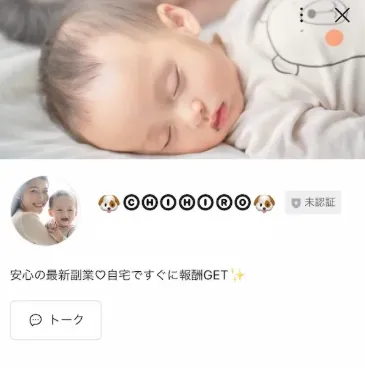Open the three-dot overflow menu
The width and height of the screenshot is (365, 368).
(x=302, y=15)
